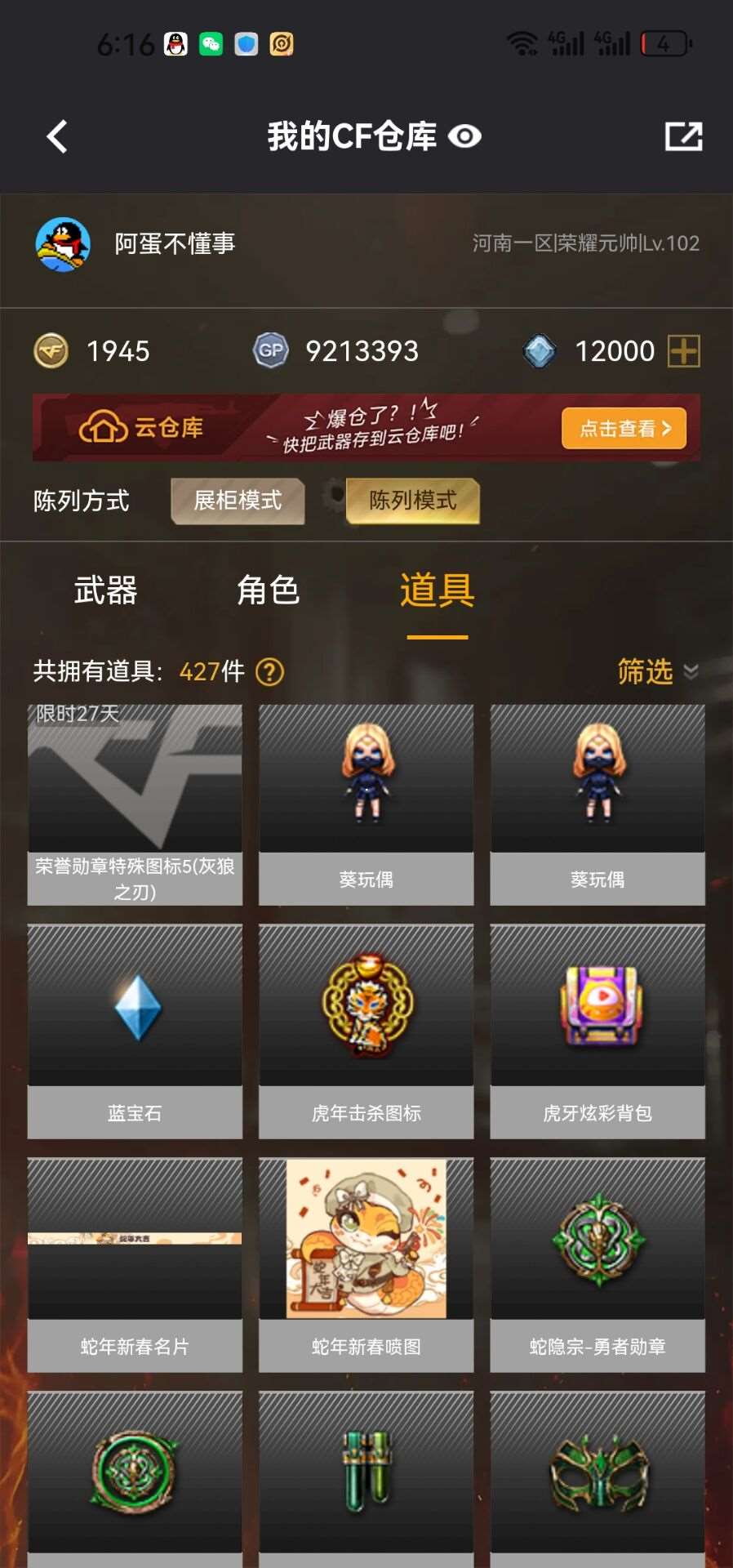
Task: Open 荣誉勋章特殊图标5(灰狼之刃) item
Action: tap(135, 804)
